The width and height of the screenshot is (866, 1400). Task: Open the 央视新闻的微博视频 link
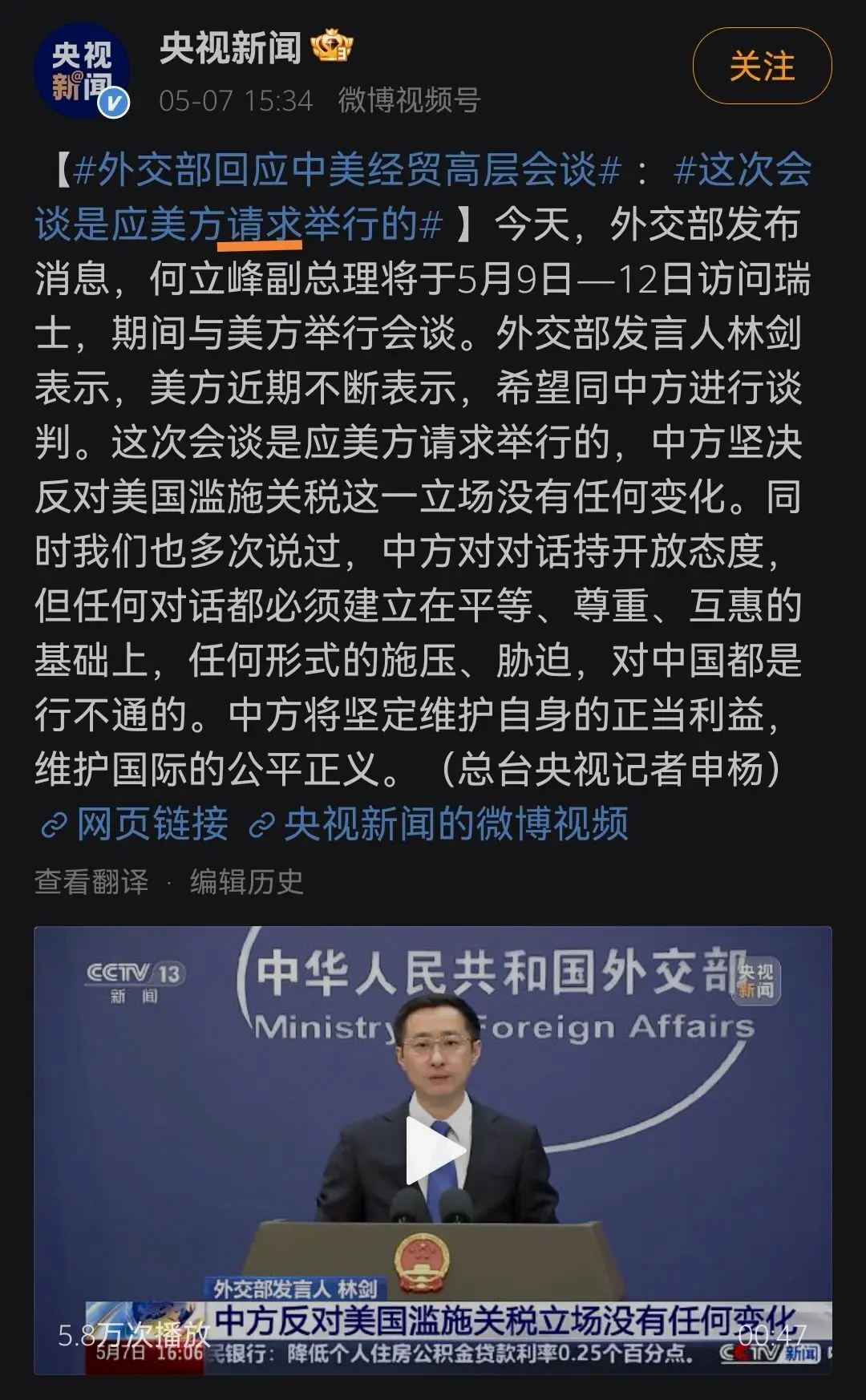[439, 825]
